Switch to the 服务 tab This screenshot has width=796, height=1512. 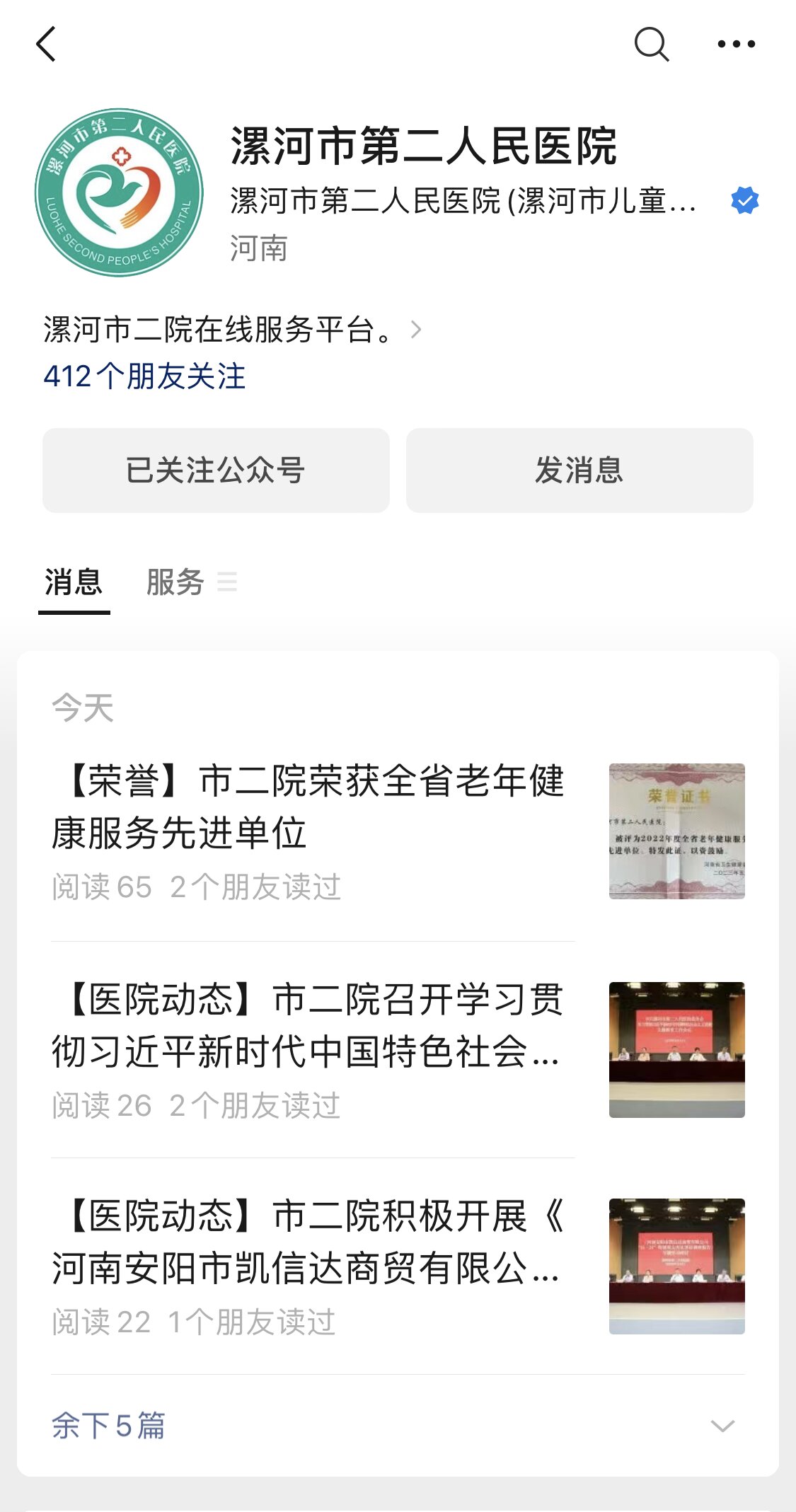tap(176, 583)
